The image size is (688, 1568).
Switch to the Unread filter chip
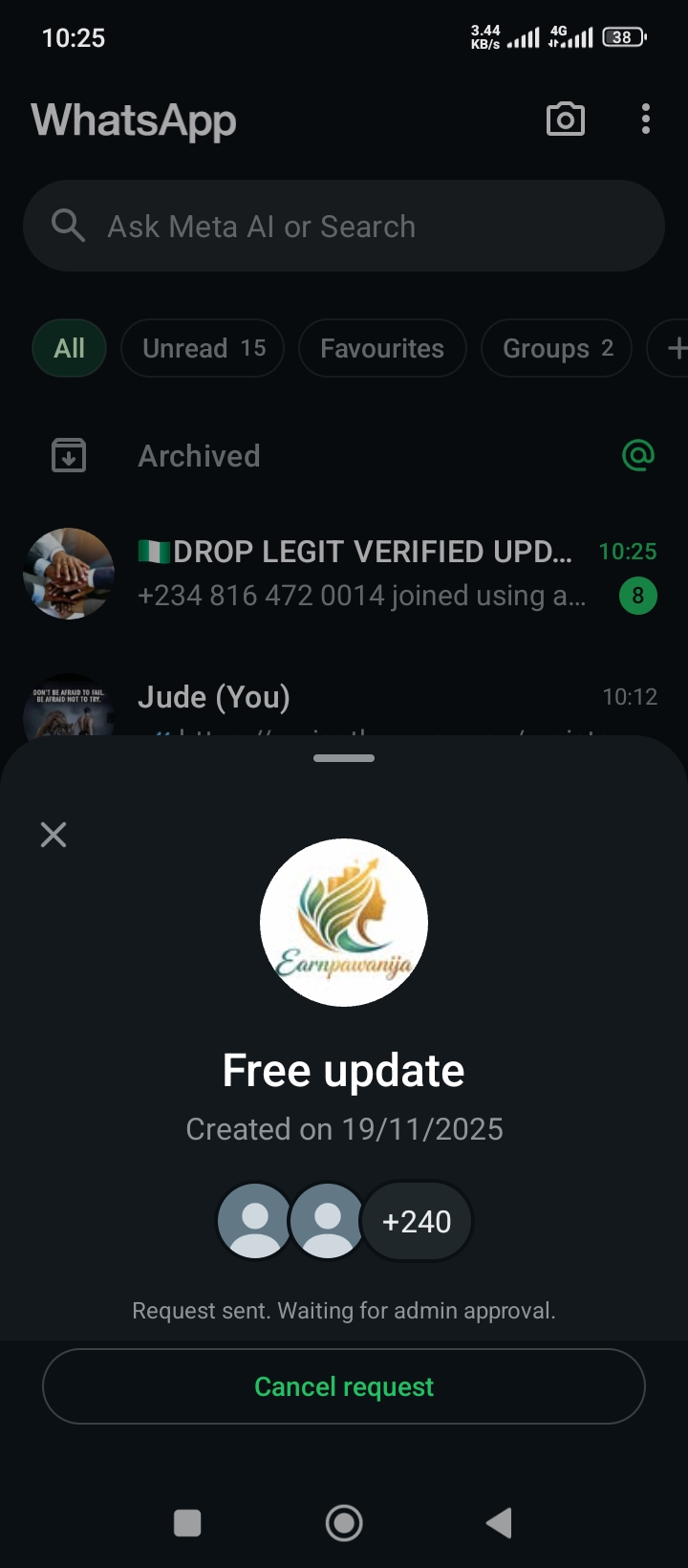[x=203, y=348]
